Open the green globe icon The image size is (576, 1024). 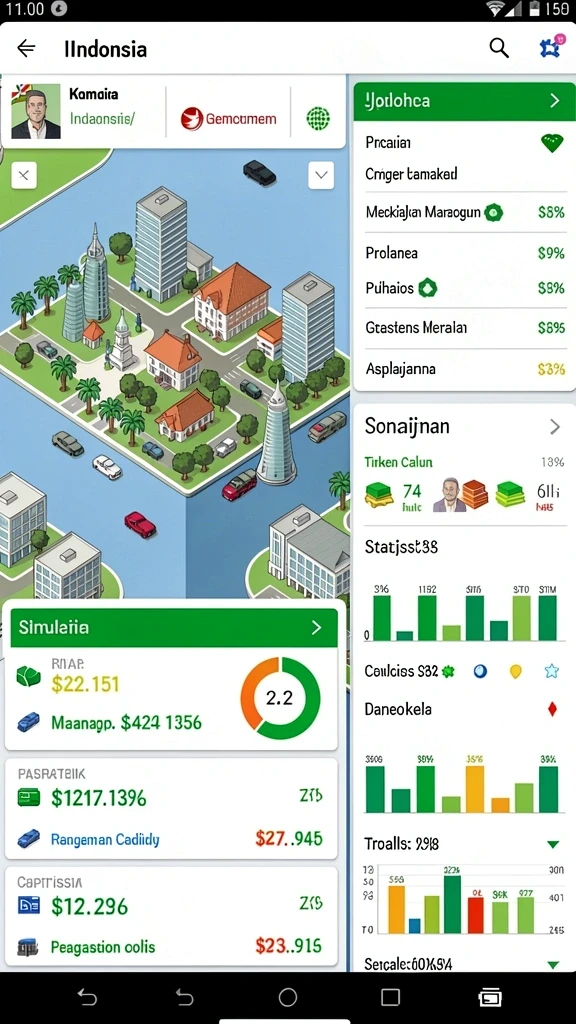tap(318, 118)
